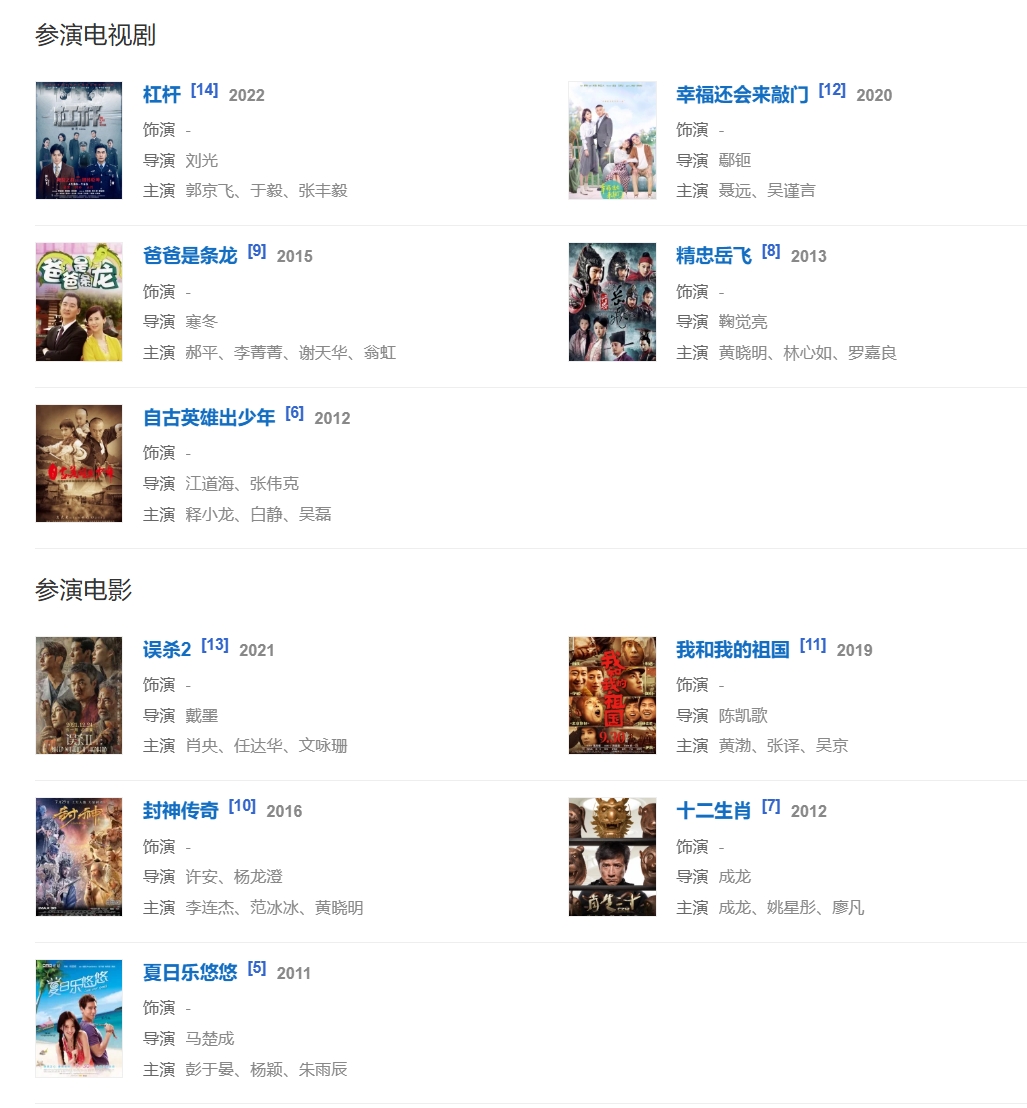This screenshot has width=1027, height=1108.
Task: Open the 夏日乐悠悠 movie link
Action: pos(190,973)
